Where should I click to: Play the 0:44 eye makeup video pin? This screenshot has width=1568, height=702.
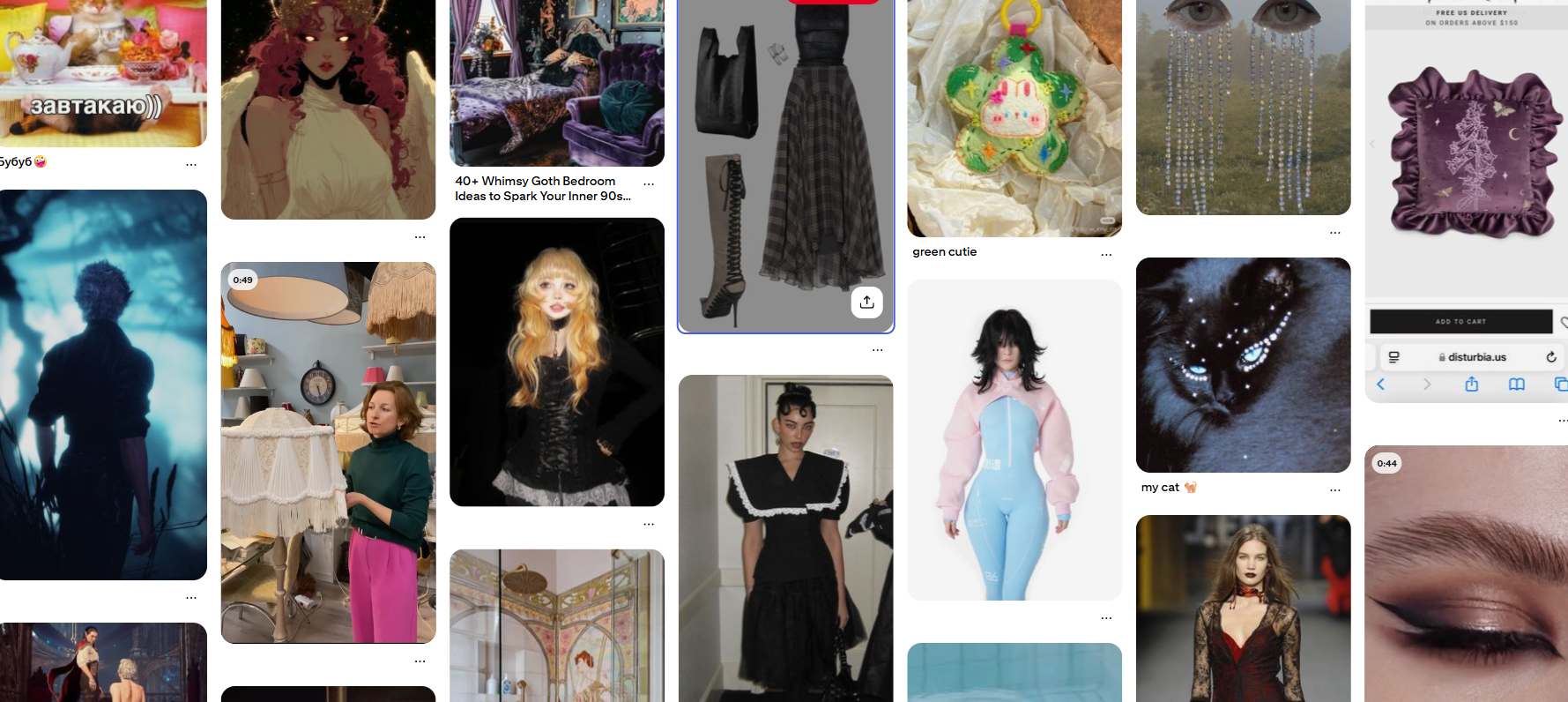(x=1466, y=573)
